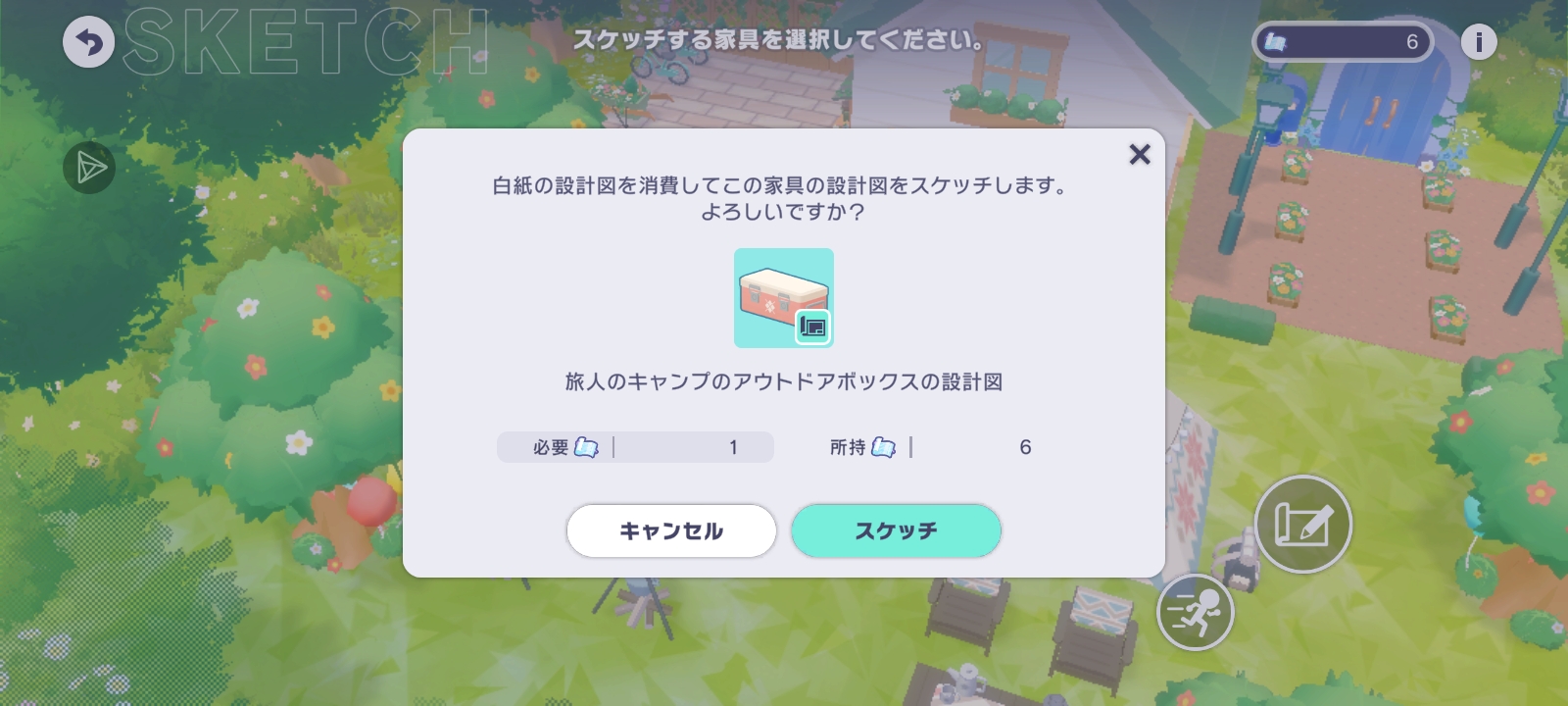
Task: Close the sketch confirmation dialog
Action: coord(1139,154)
